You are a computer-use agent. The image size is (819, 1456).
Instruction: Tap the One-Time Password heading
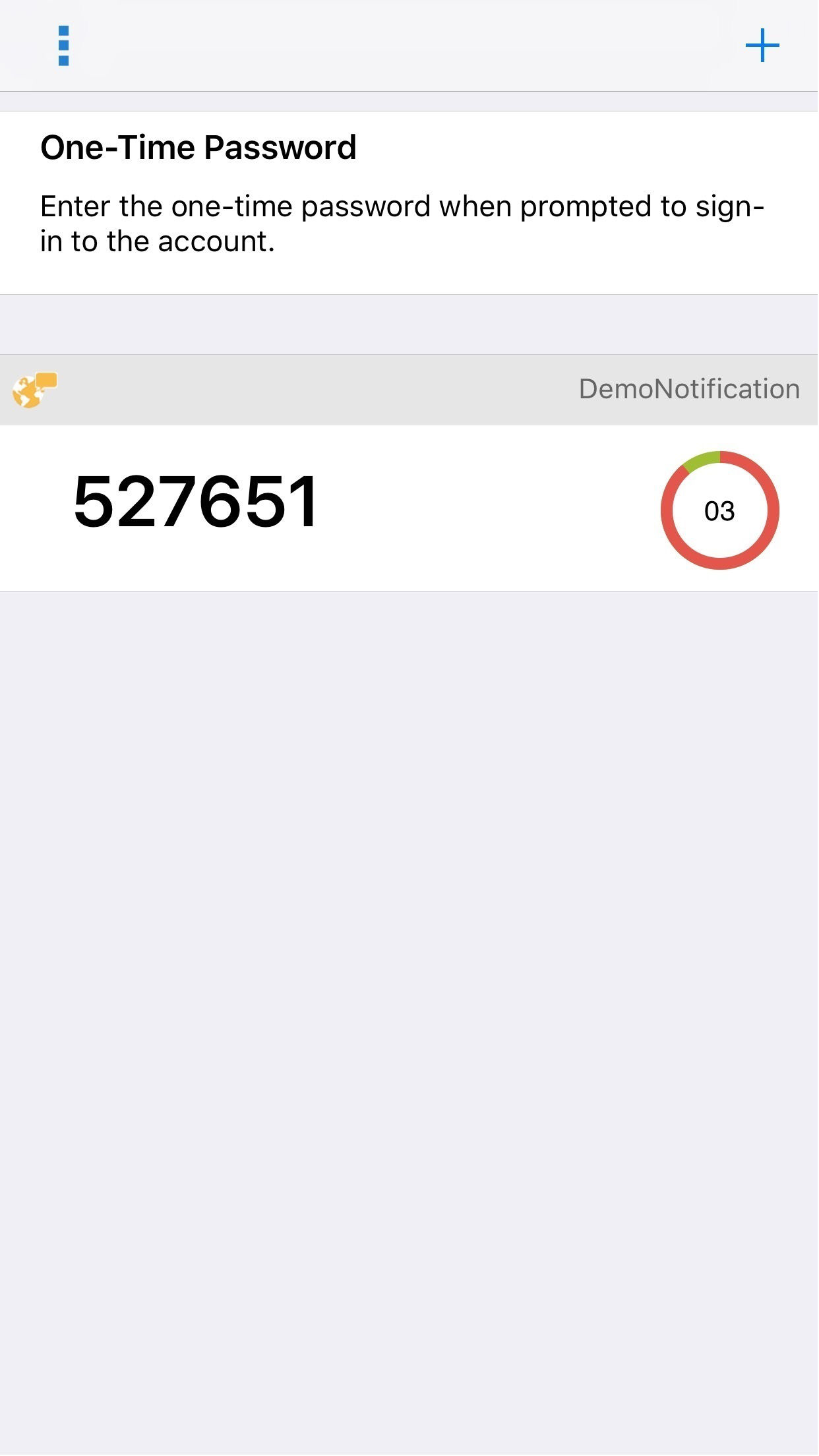[x=200, y=146]
